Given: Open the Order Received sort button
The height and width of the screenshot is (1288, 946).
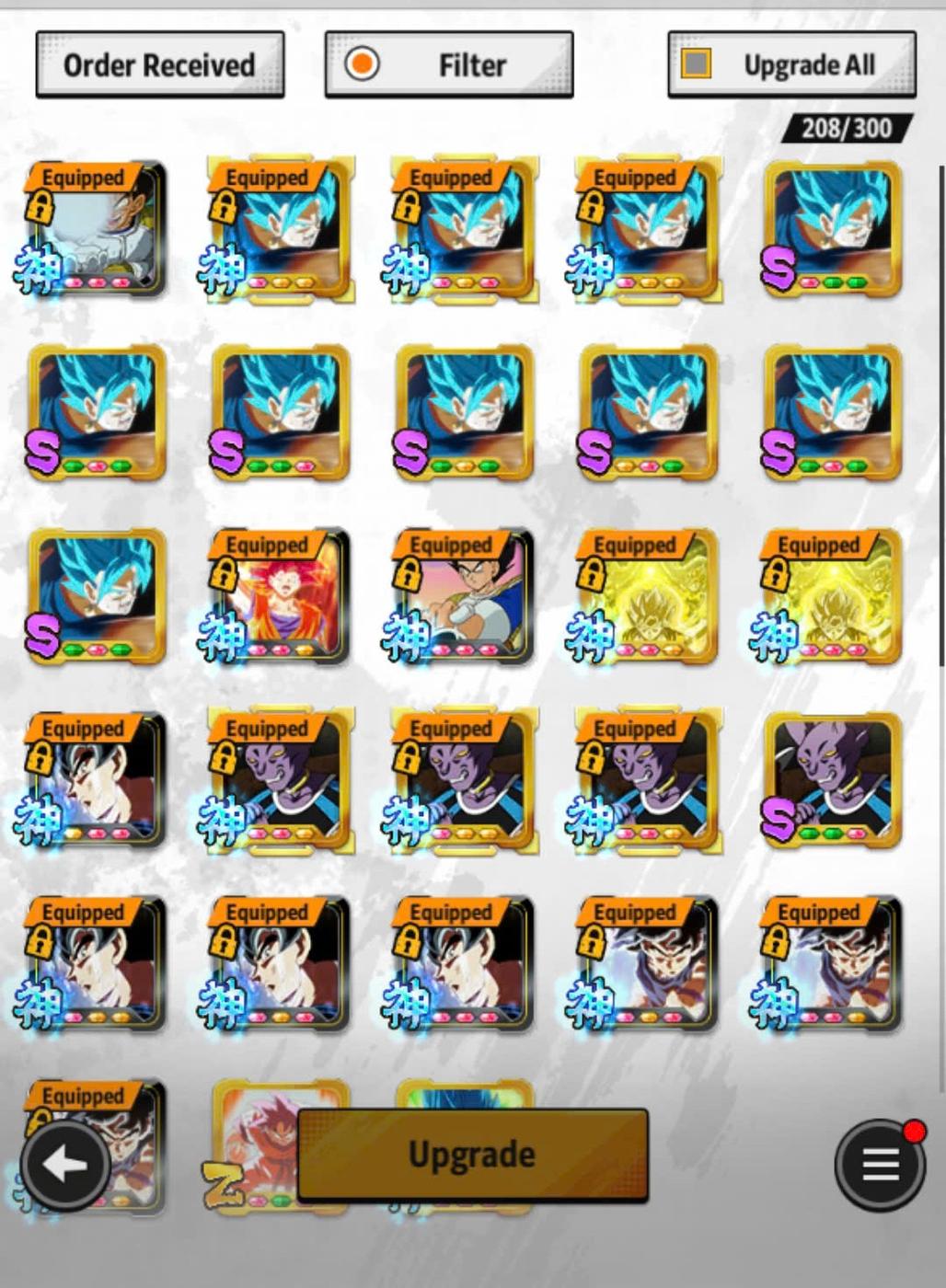Looking at the screenshot, I should pyautogui.click(x=159, y=65).
